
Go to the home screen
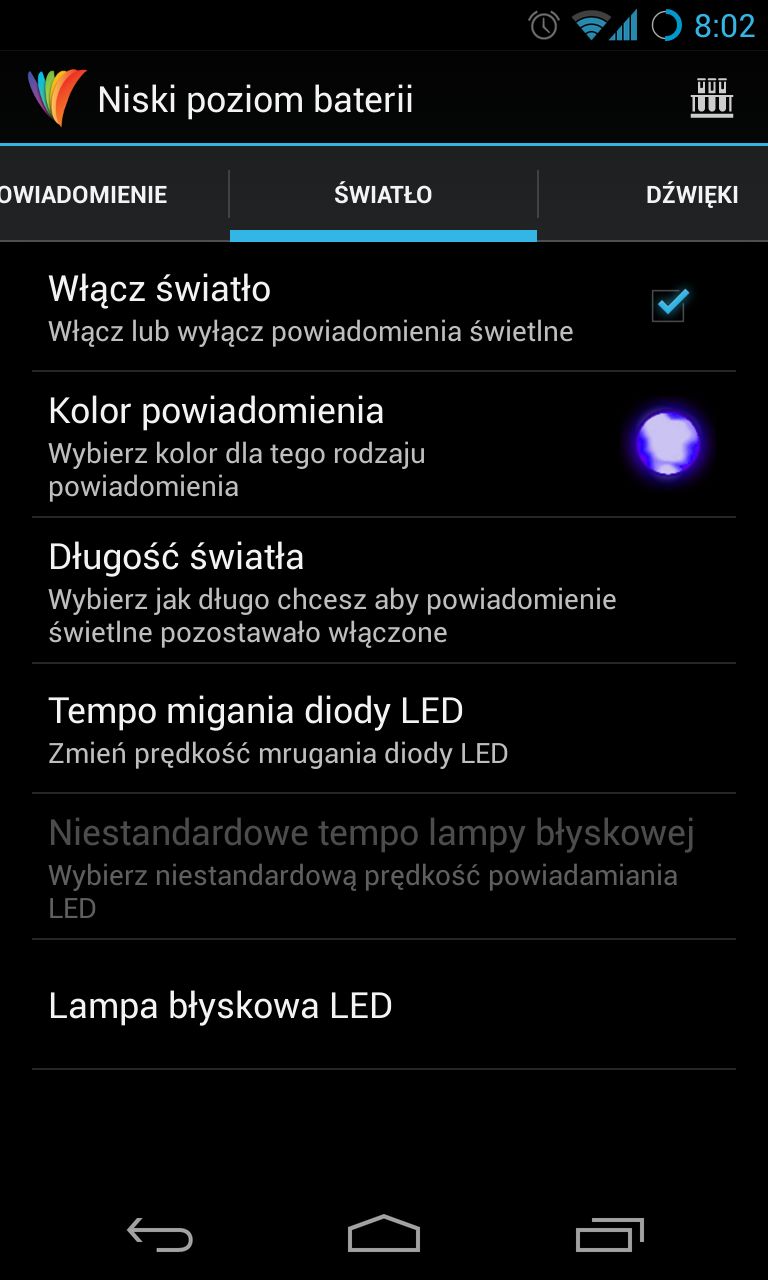[x=384, y=1234]
